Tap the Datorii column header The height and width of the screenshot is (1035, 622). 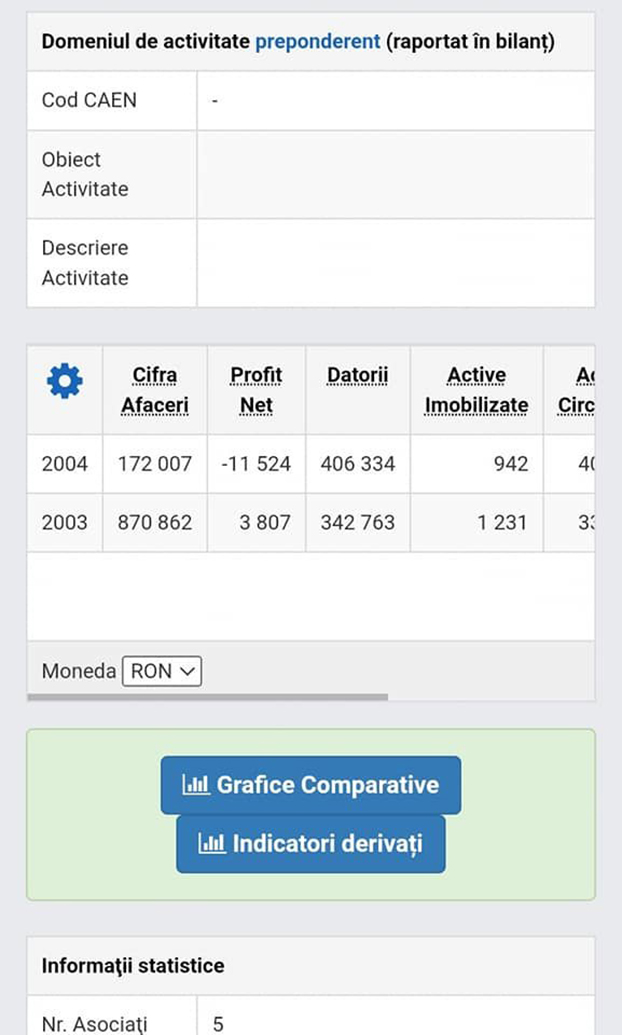pos(357,376)
